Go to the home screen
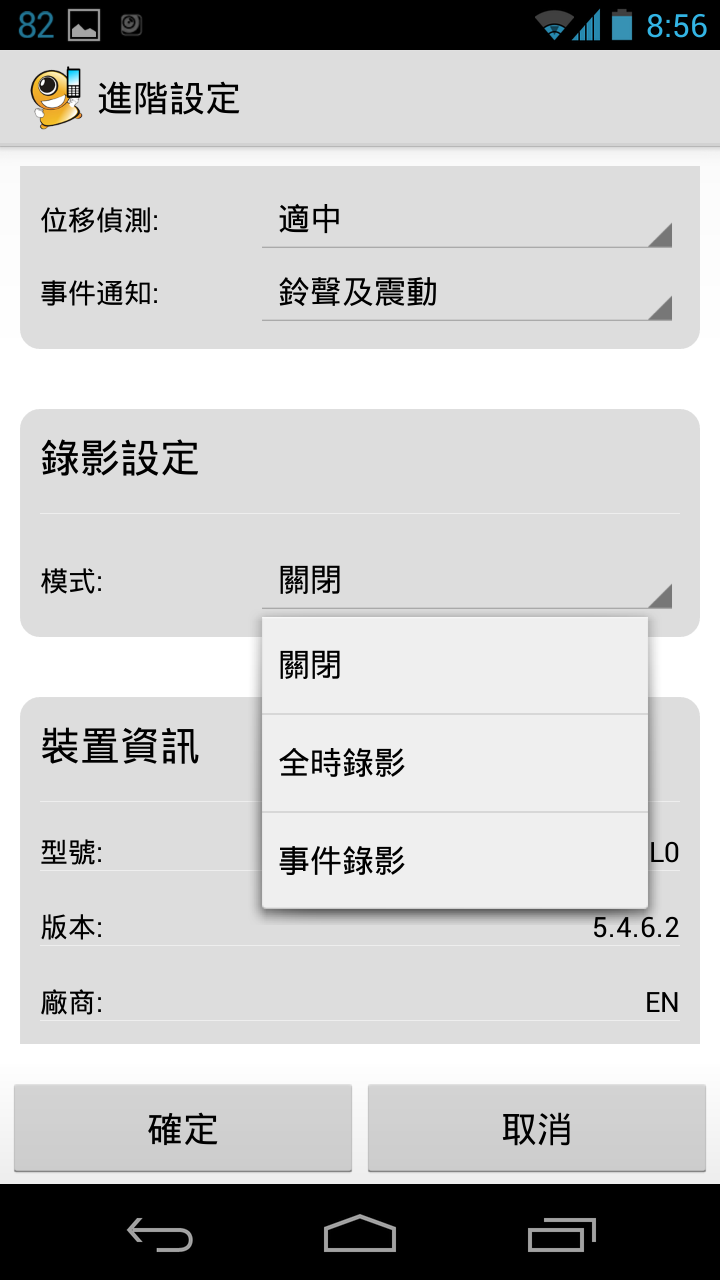Viewport: 720px width, 1280px height. click(360, 1236)
